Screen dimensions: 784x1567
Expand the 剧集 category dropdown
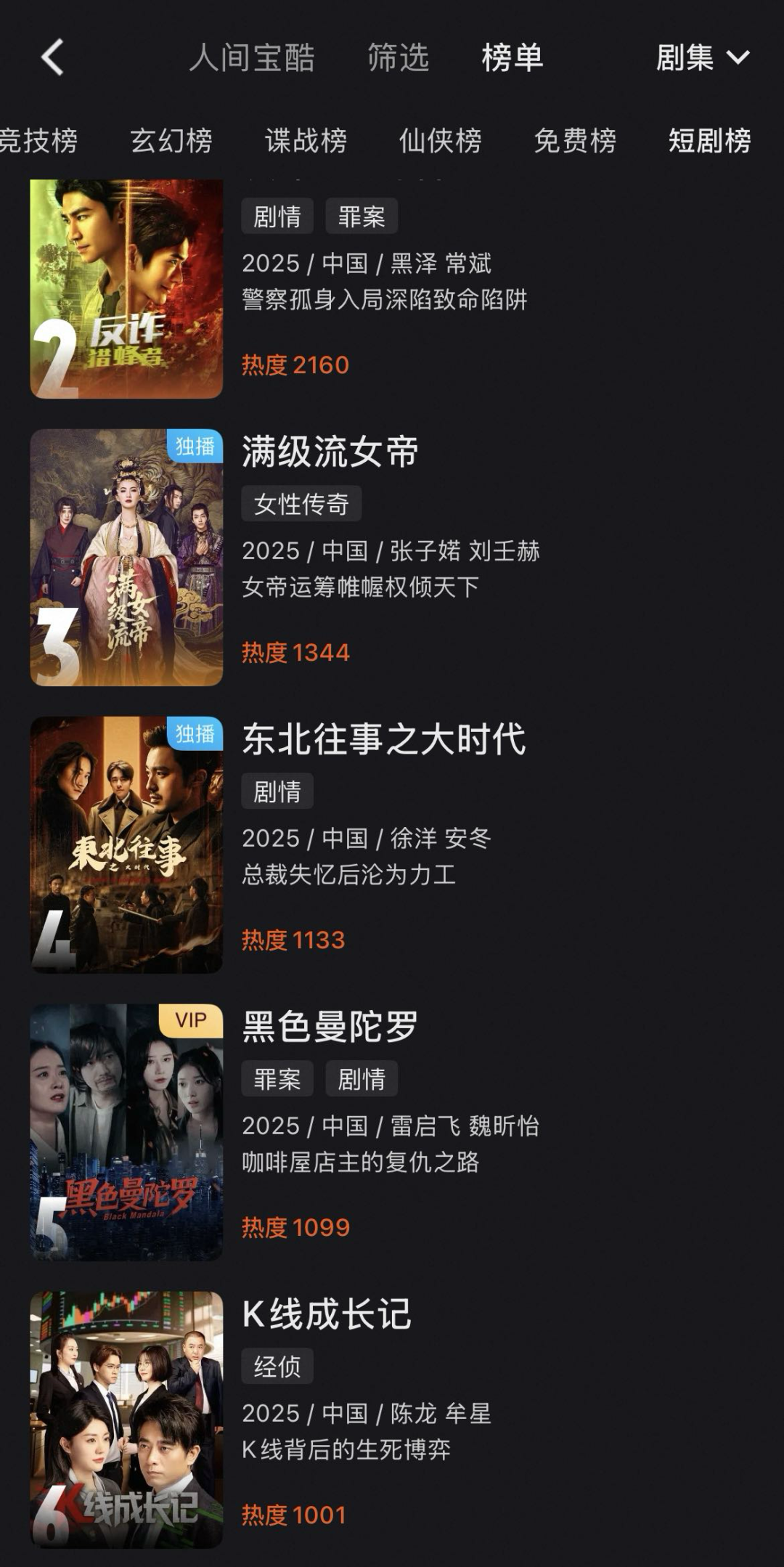(702, 58)
